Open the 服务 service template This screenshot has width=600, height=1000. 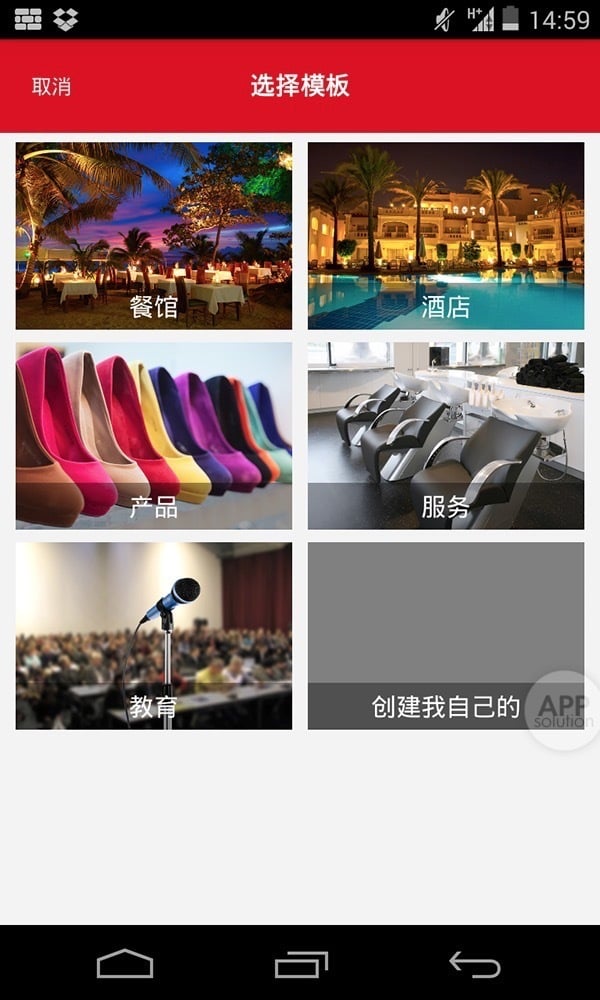coord(445,436)
